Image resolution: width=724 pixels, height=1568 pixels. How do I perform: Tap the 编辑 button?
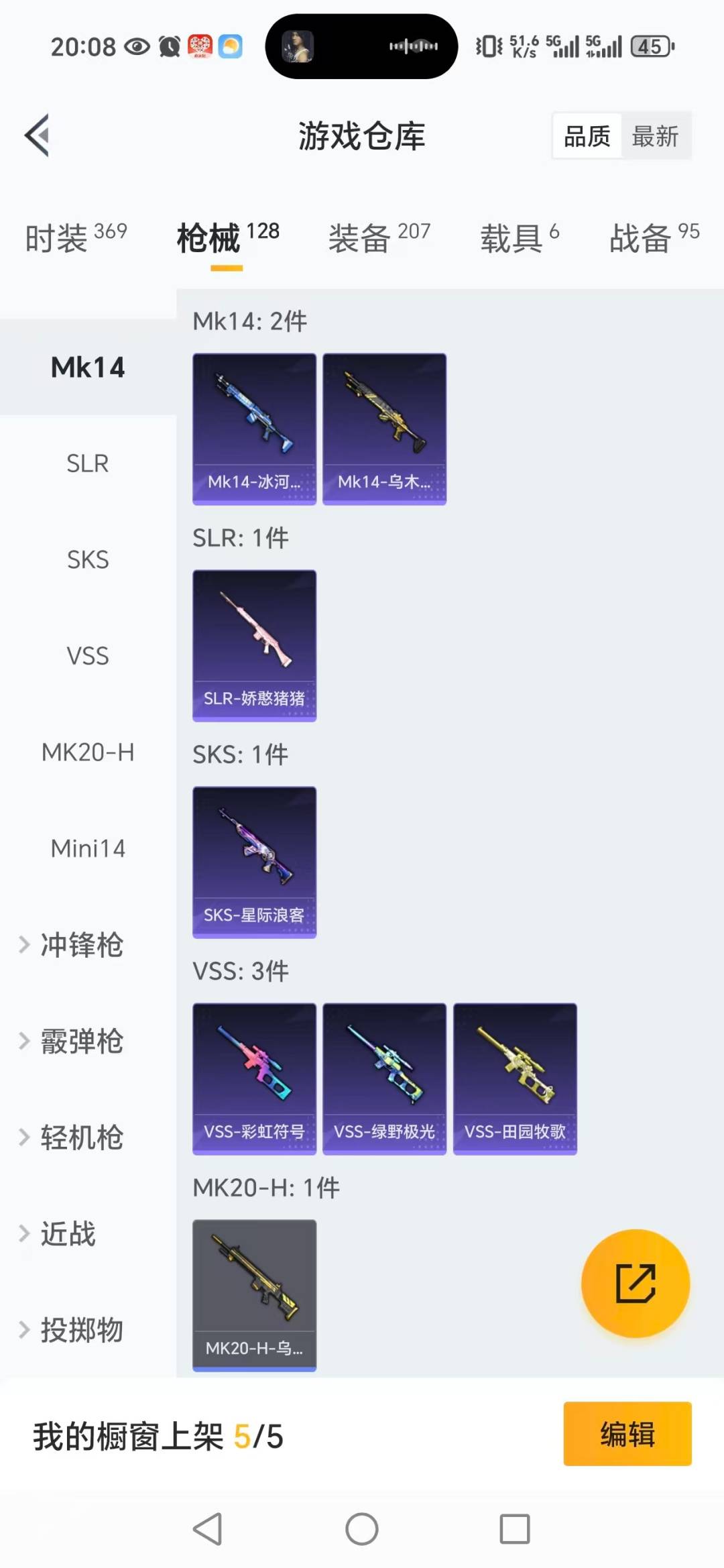627,1434
